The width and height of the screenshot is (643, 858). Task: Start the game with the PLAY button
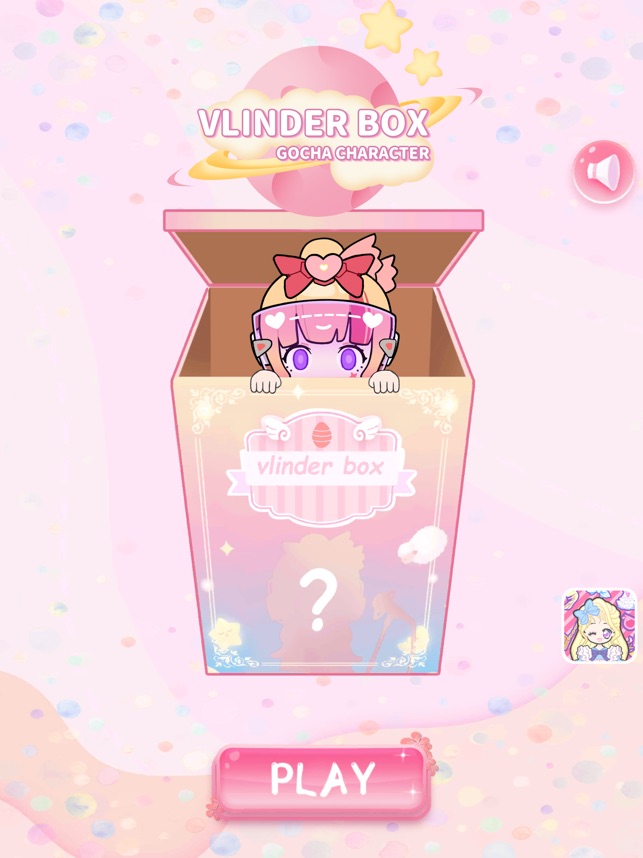coord(322,779)
